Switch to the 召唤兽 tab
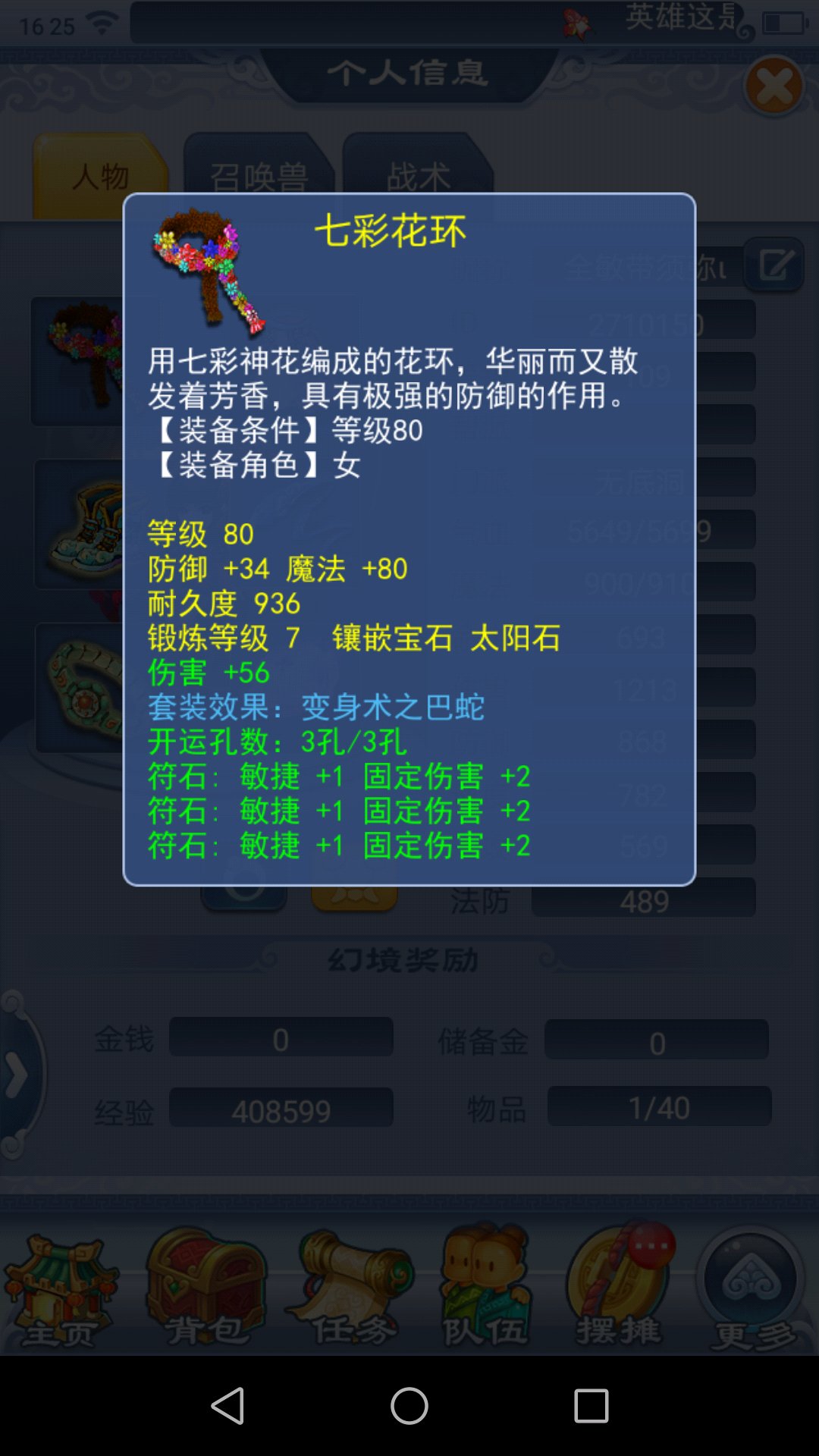 coord(259,176)
